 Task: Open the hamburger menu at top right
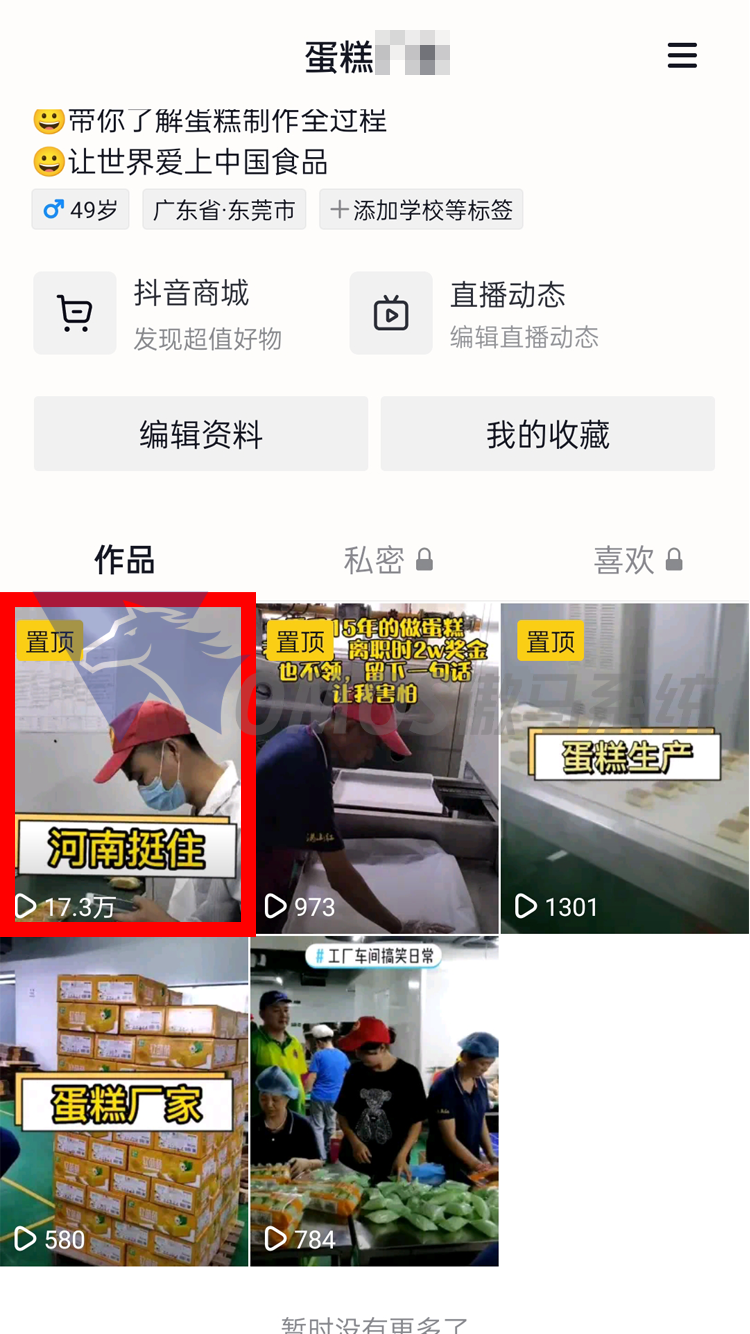[x=682, y=56]
